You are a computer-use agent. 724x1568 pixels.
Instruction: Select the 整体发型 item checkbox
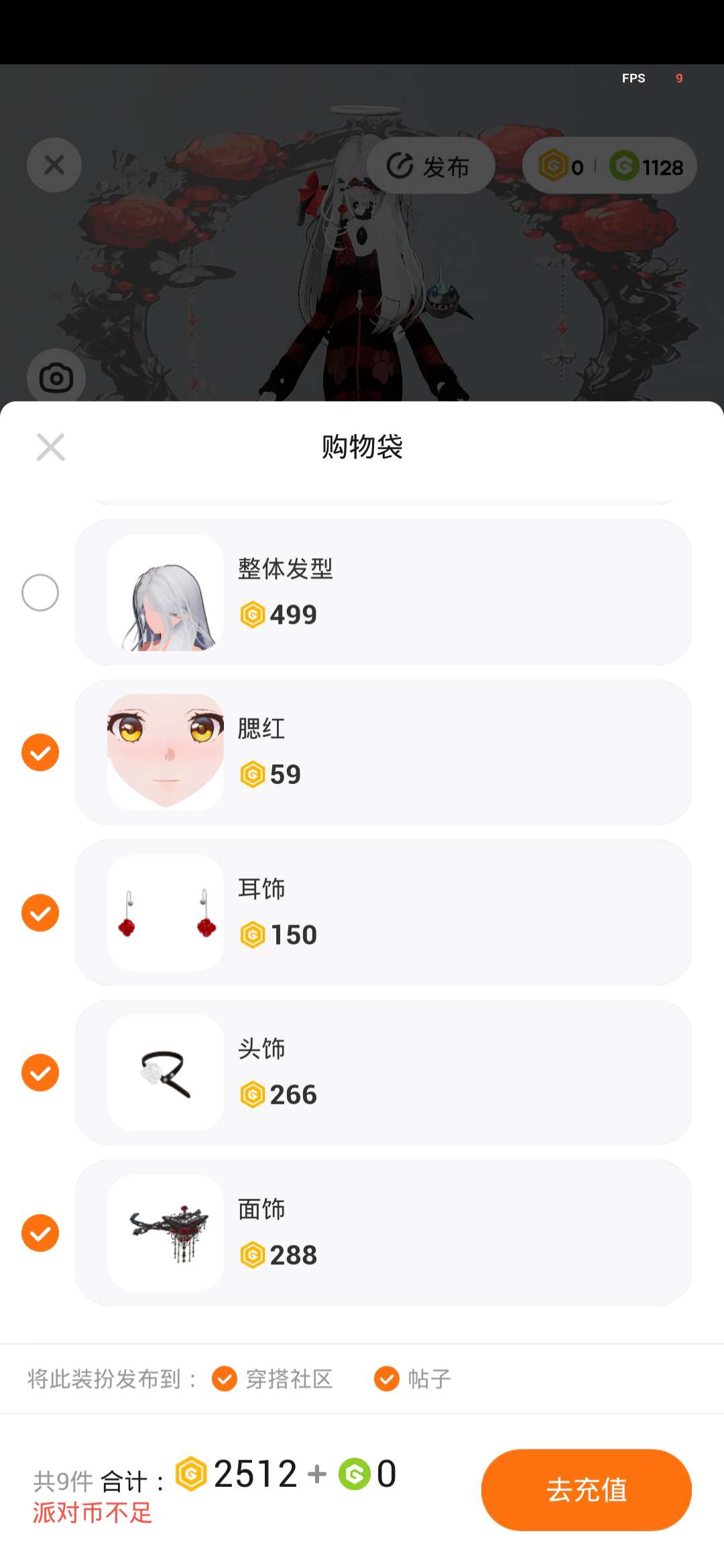tap(40, 592)
